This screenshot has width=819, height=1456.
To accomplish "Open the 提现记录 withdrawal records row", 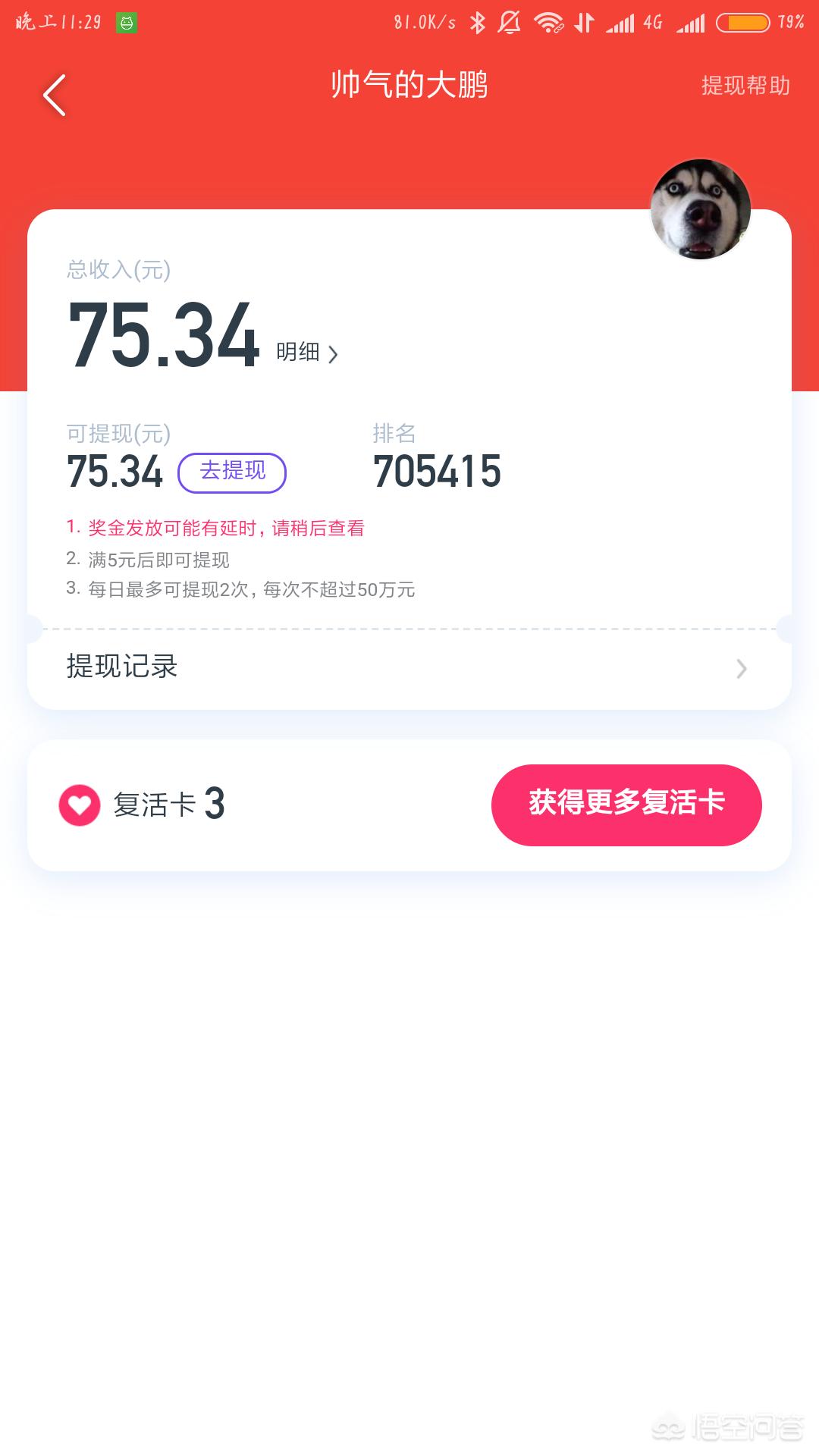I will pos(409,667).
